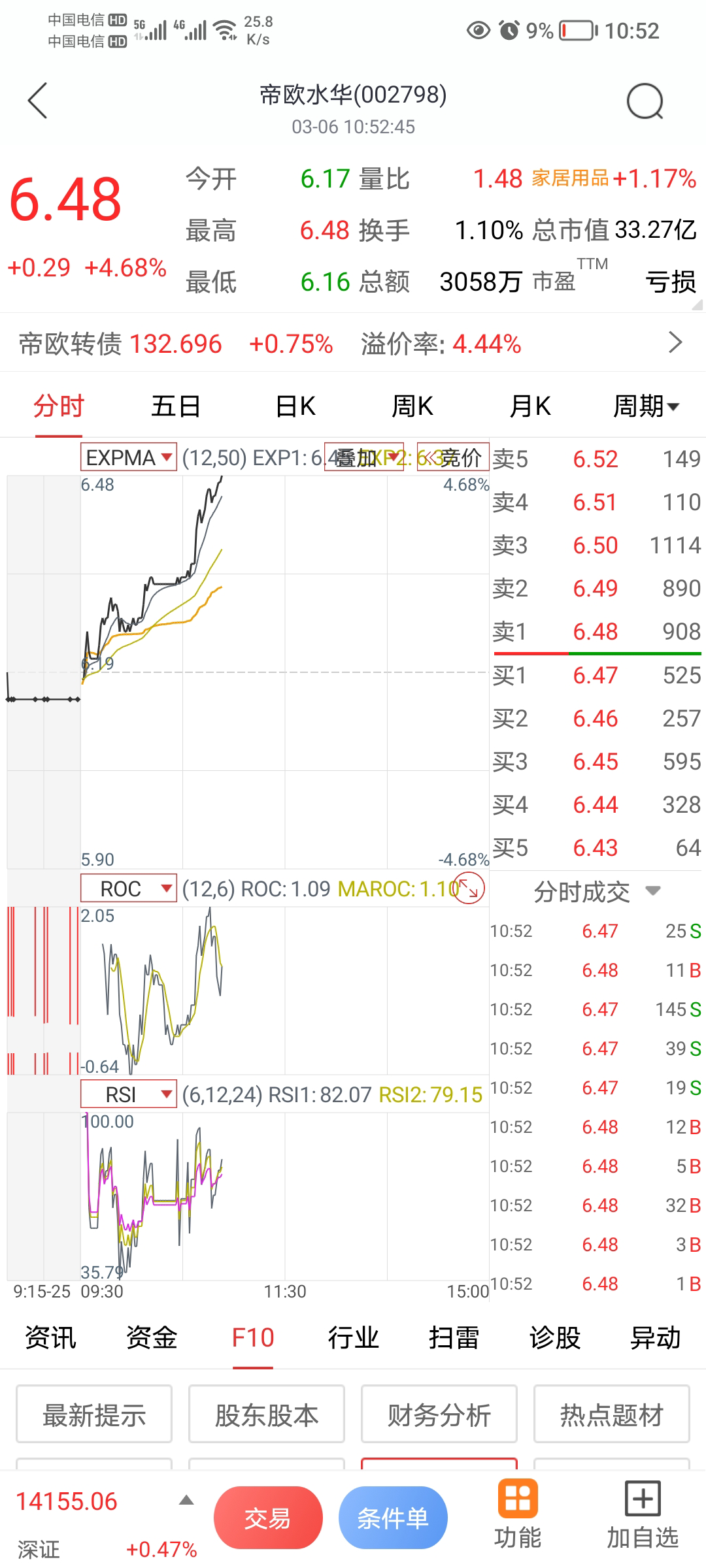This screenshot has width=706, height=1568.
Task: Switch to the 资金 tab
Action: pos(152,1337)
